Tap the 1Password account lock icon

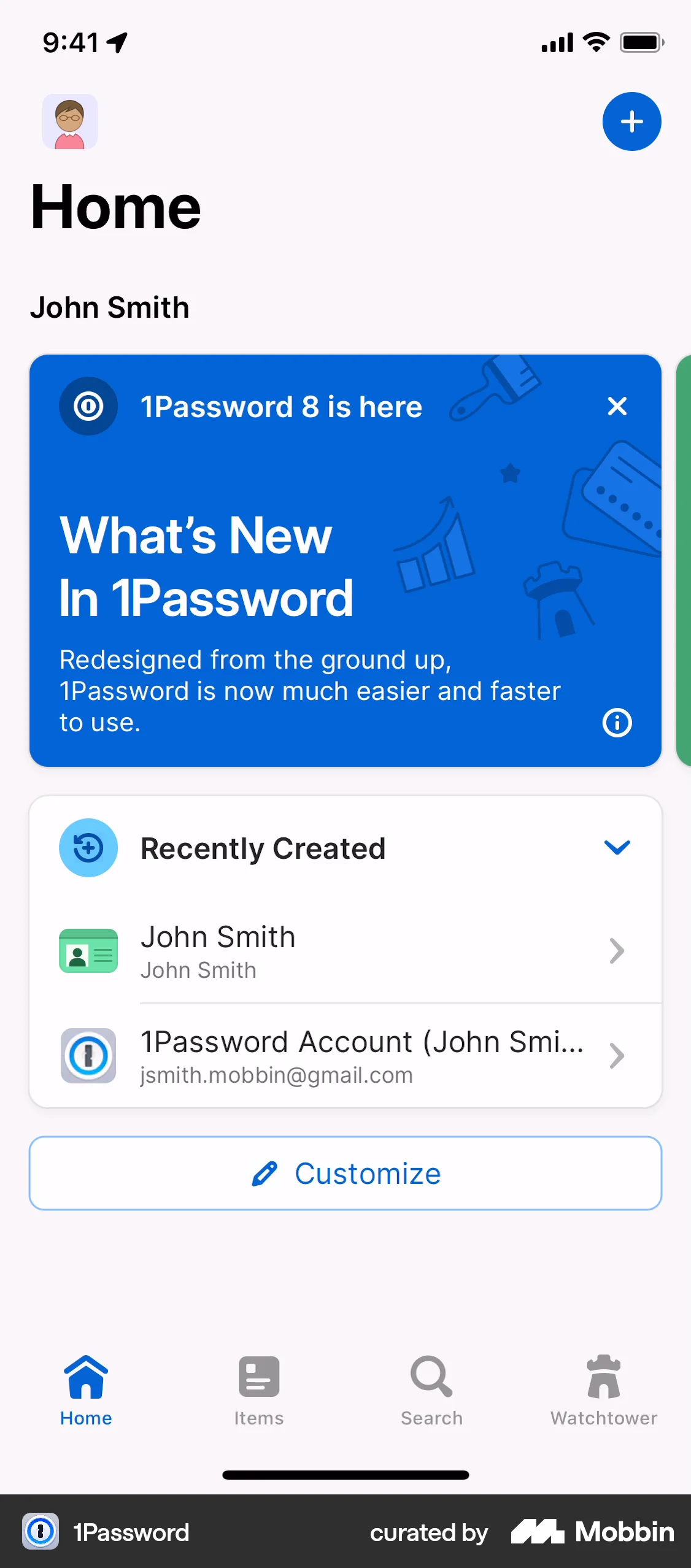[88, 1056]
